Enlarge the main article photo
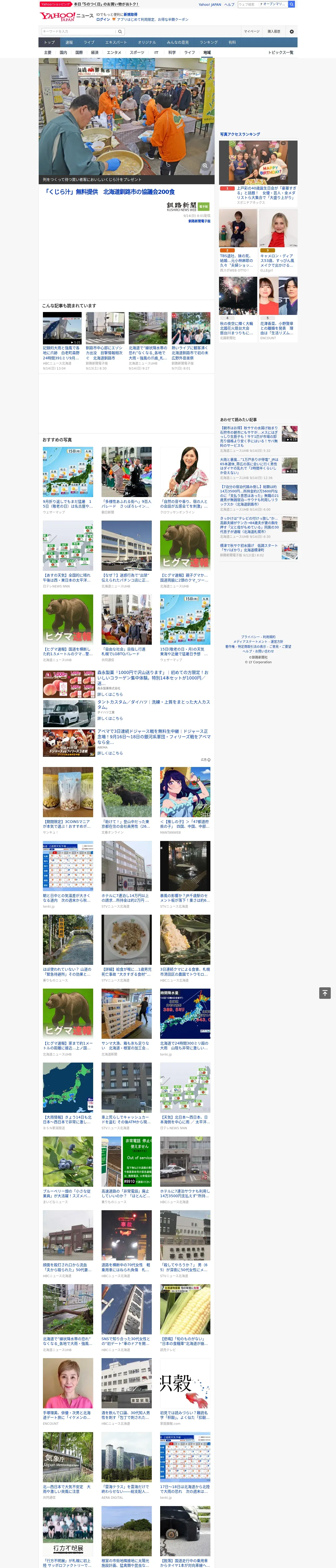This screenshot has width=336, height=1568. tap(205, 166)
